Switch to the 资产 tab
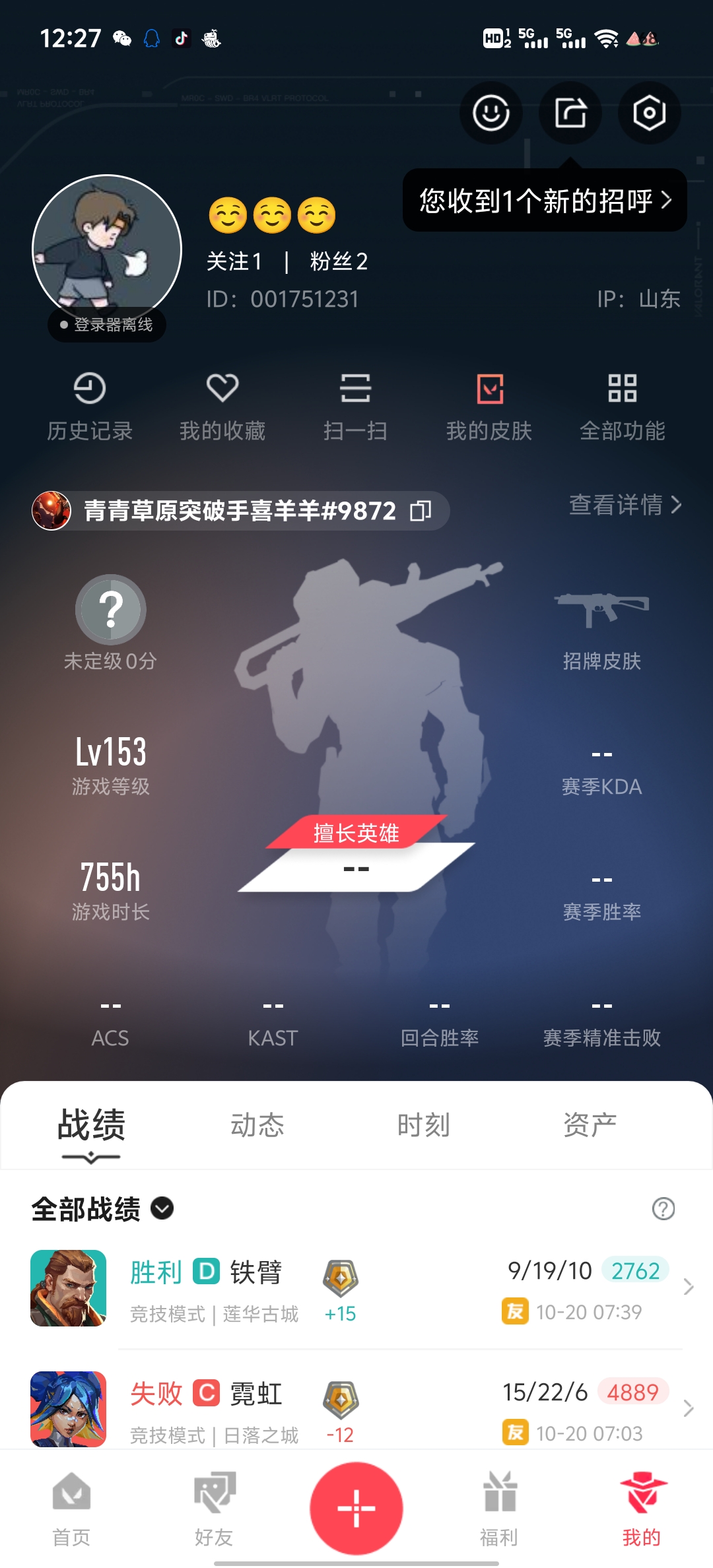 (590, 1125)
